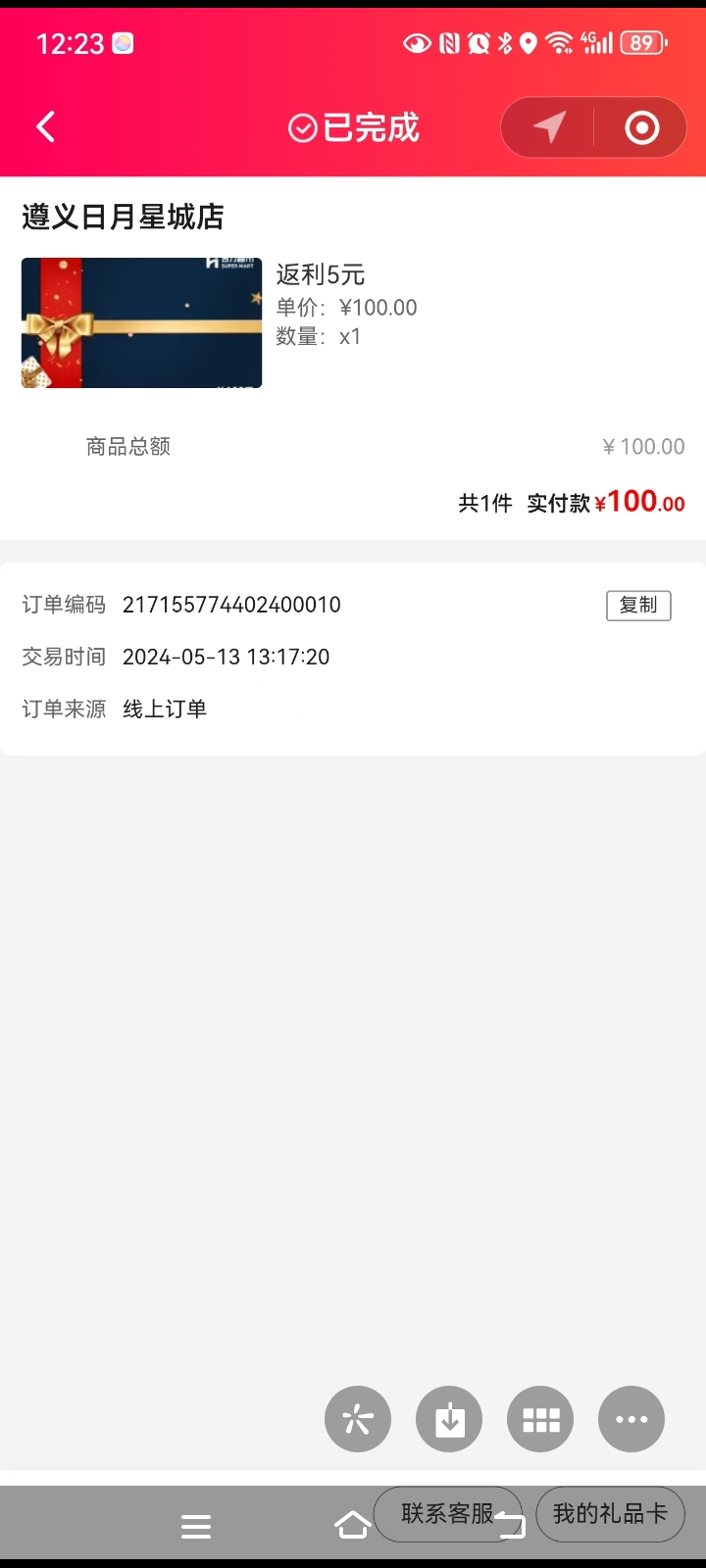Tap the circular target icon in the header

[642, 127]
